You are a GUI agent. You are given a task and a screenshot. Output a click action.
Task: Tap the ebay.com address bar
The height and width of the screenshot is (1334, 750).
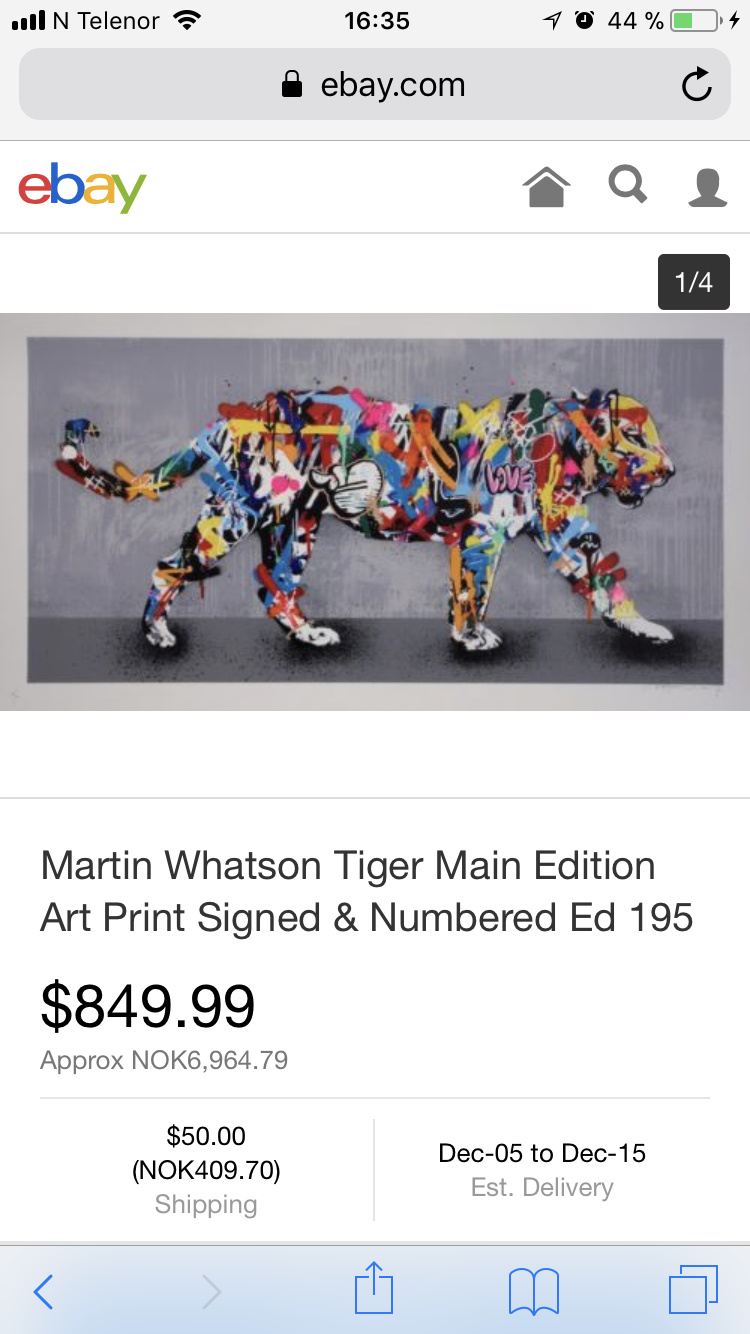click(x=374, y=85)
